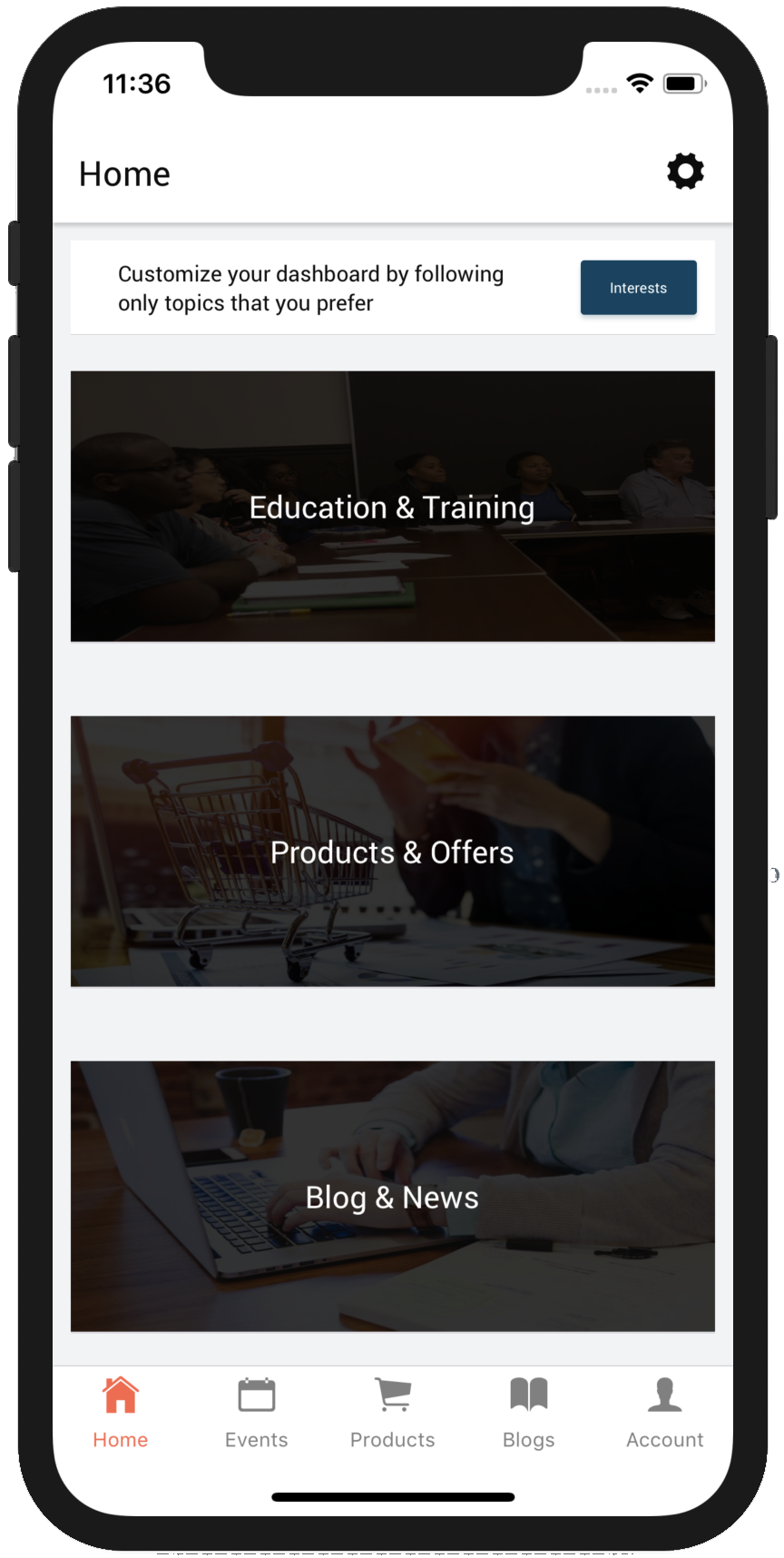Open the Products & Offers card

pos(392,852)
